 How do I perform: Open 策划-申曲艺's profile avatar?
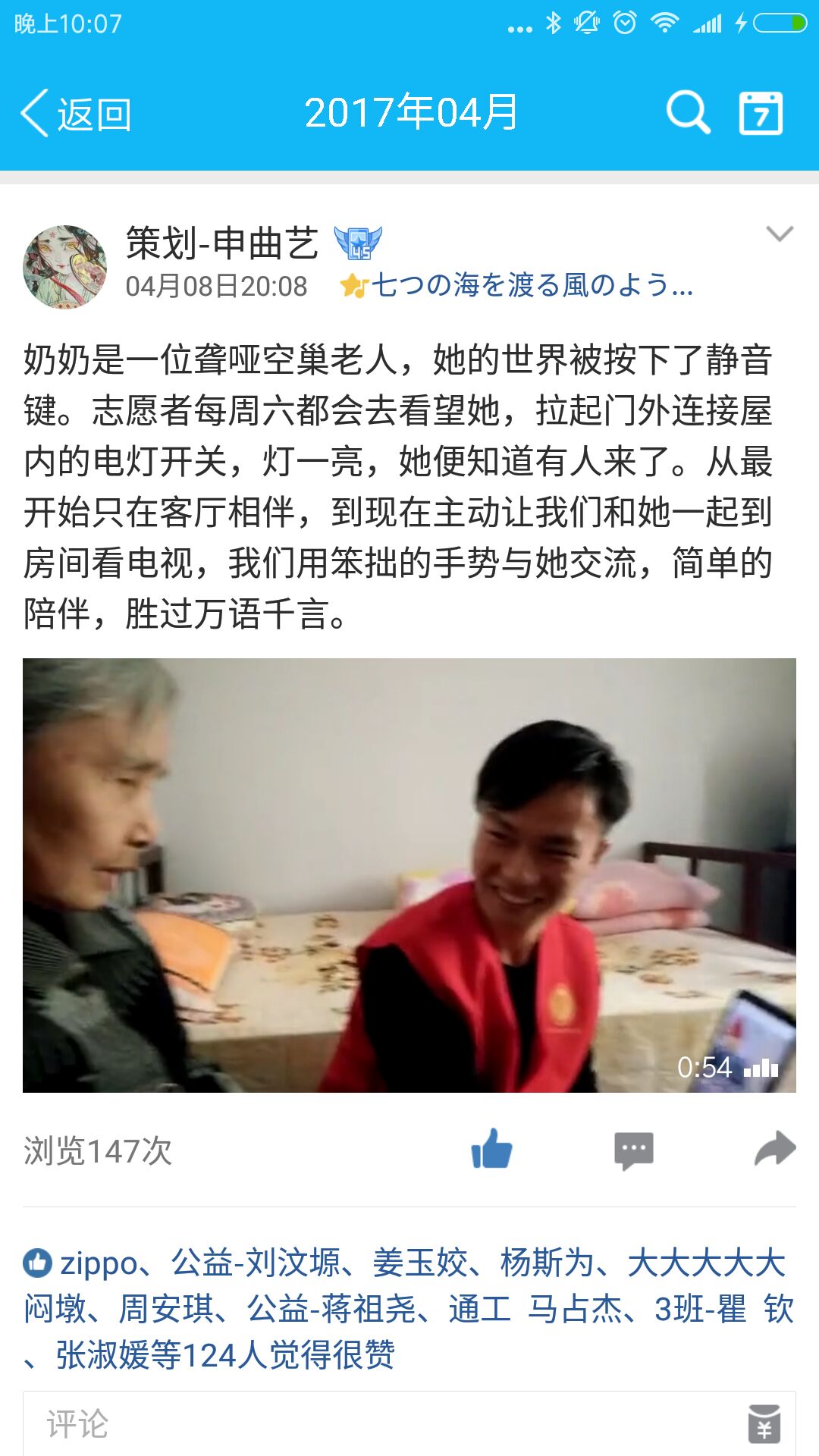point(65,267)
